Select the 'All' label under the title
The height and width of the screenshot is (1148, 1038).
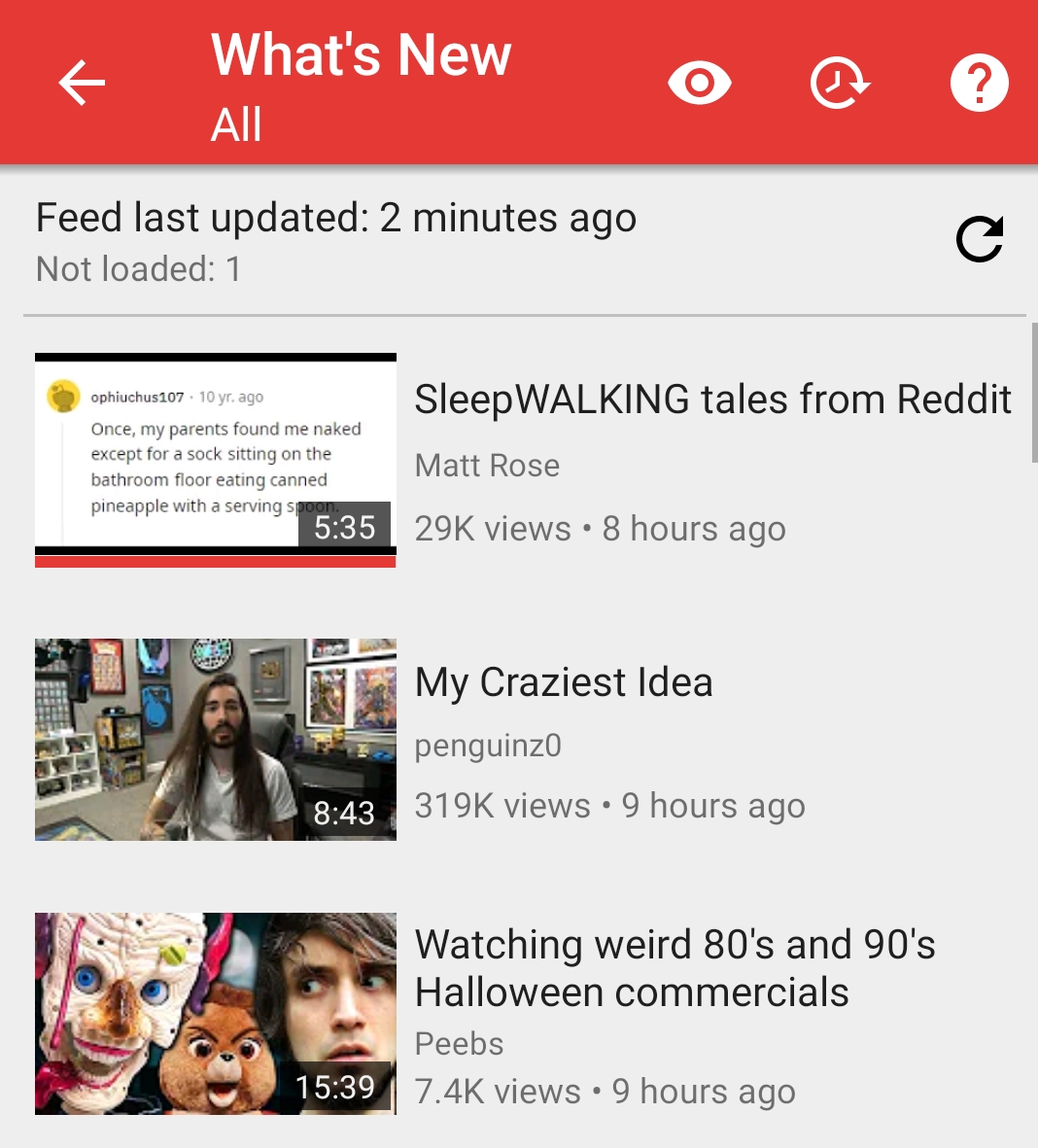[x=236, y=124]
